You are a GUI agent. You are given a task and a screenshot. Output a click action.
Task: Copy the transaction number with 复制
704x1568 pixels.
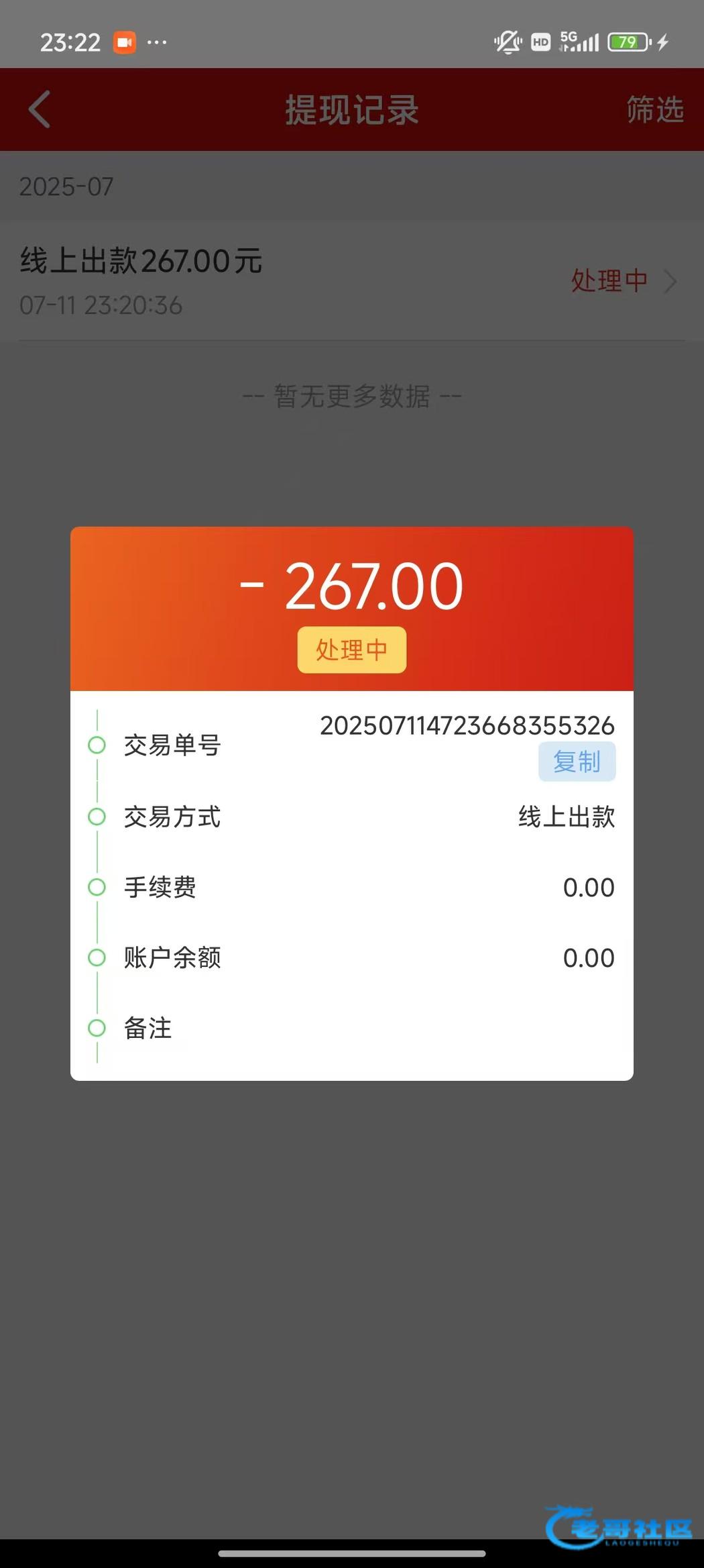click(577, 762)
